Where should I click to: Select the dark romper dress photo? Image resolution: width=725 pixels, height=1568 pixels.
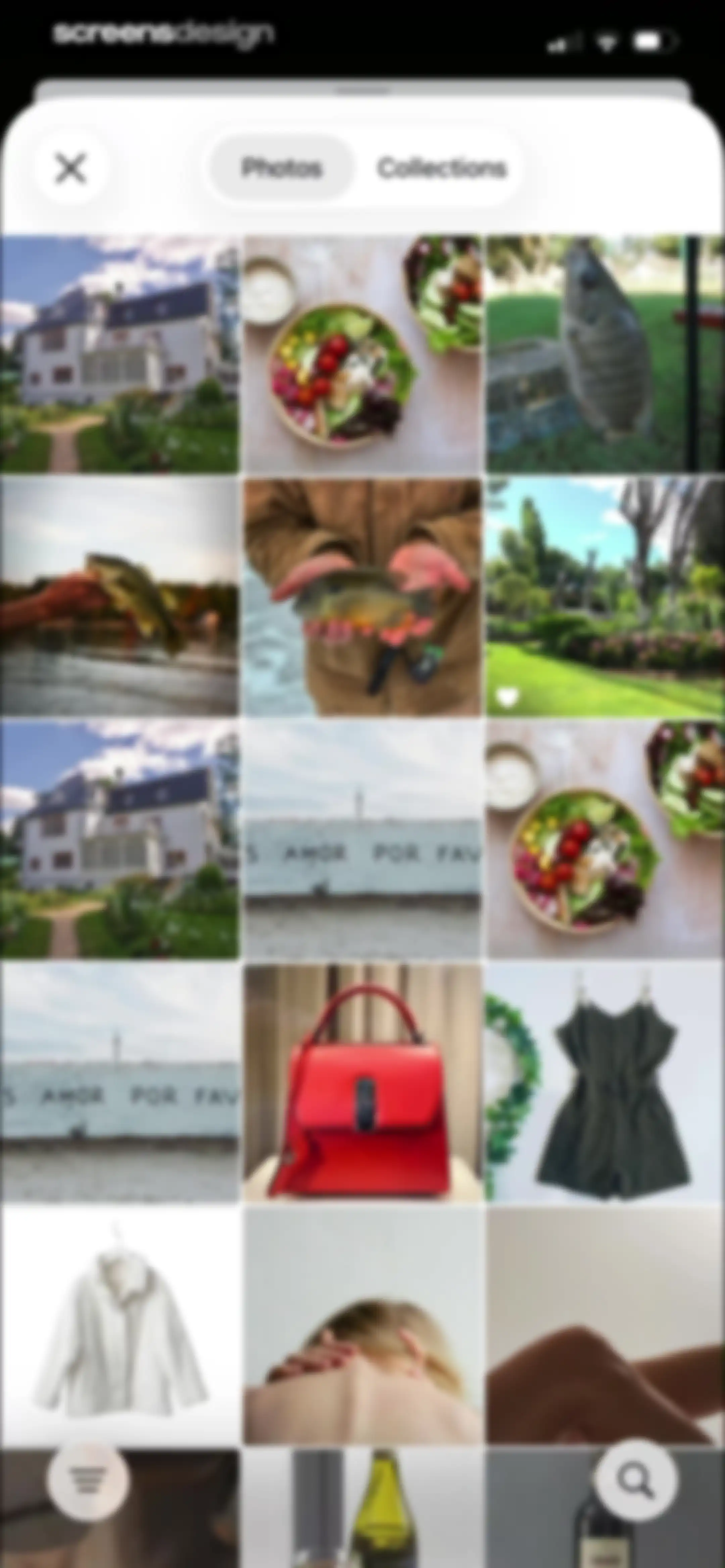tap(605, 1082)
